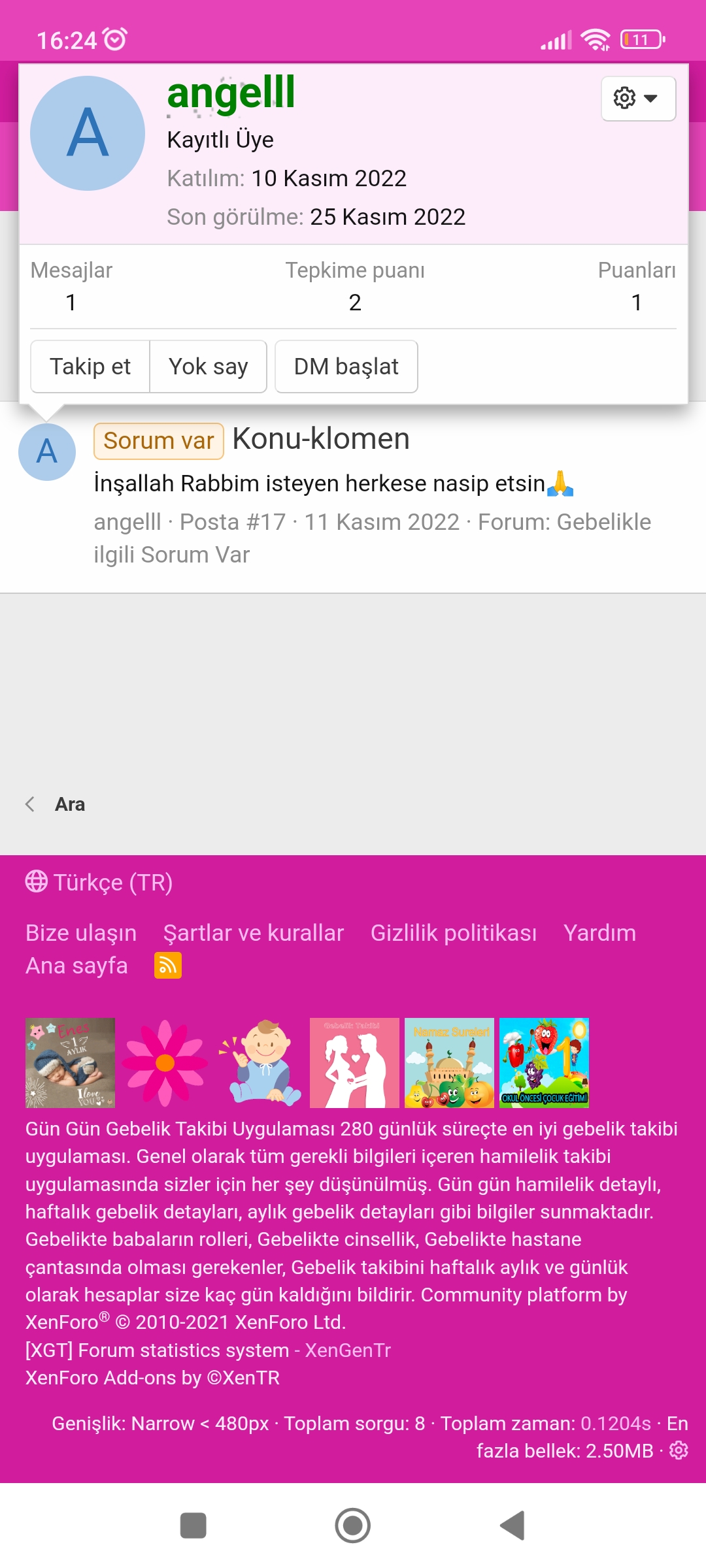Change language from Türkçe (TR)
The width and height of the screenshot is (706, 1568).
click(99, 883)
